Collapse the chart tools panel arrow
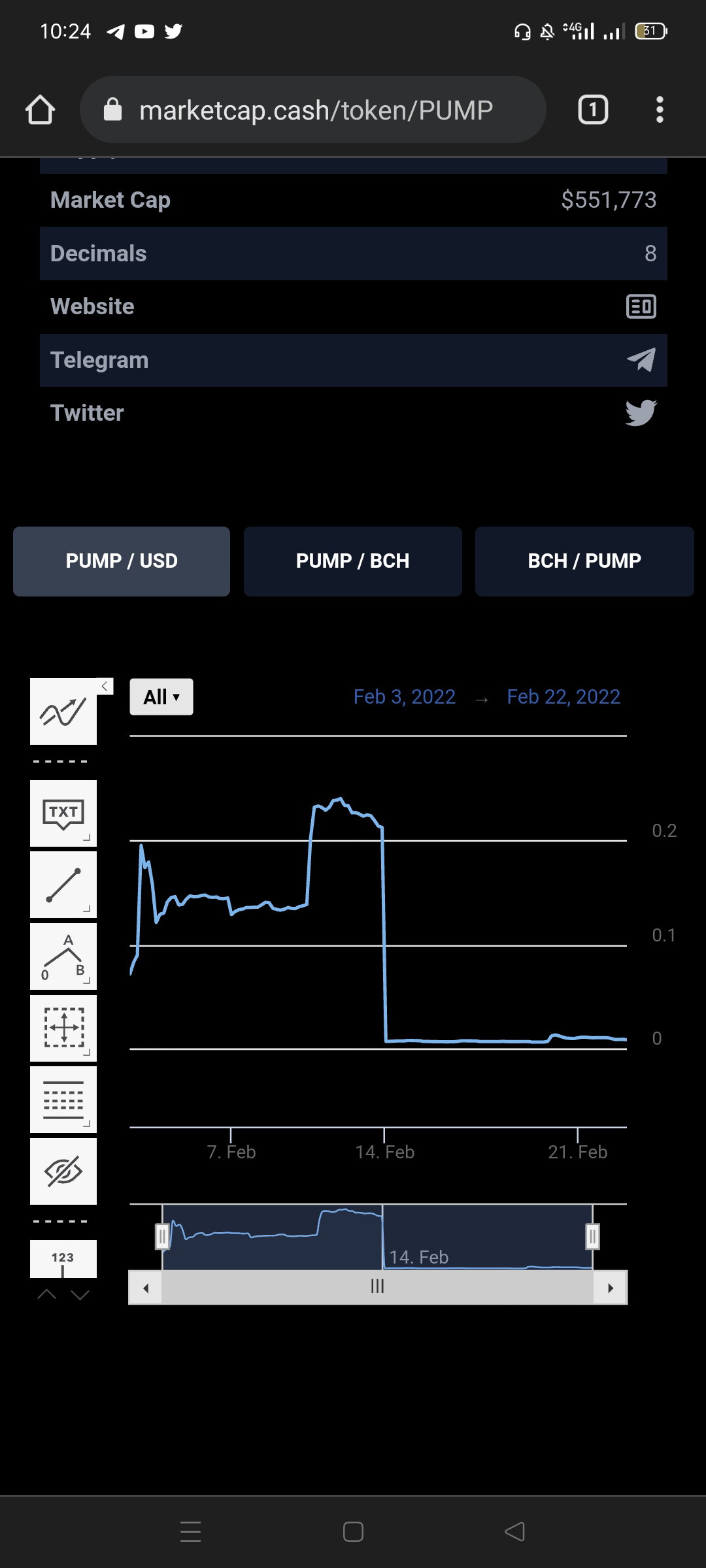The image size is (706, 1568). [105, 686]
